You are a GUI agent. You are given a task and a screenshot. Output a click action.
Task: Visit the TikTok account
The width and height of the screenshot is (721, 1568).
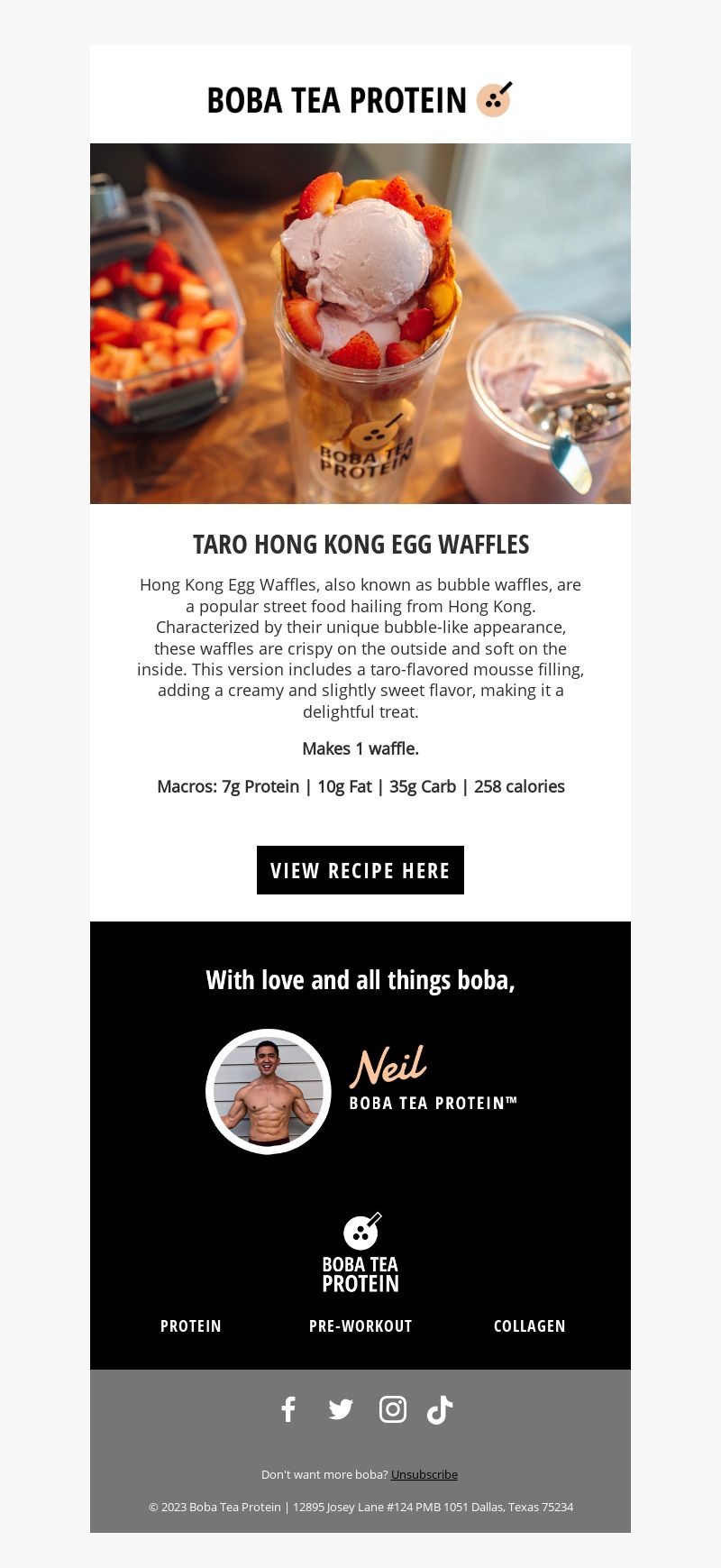(440, 1409)
